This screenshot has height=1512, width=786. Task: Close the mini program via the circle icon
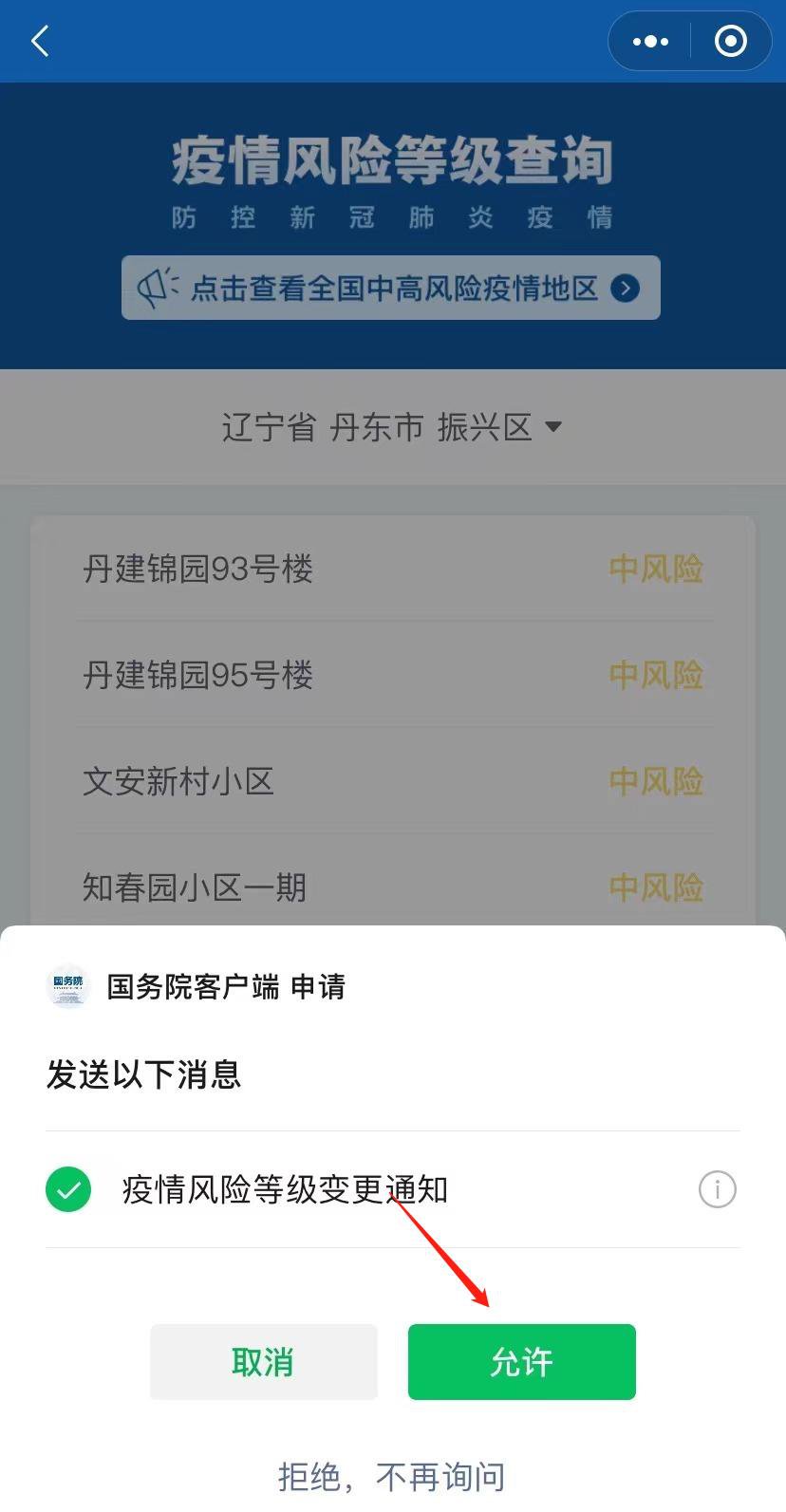click(730, 41)
